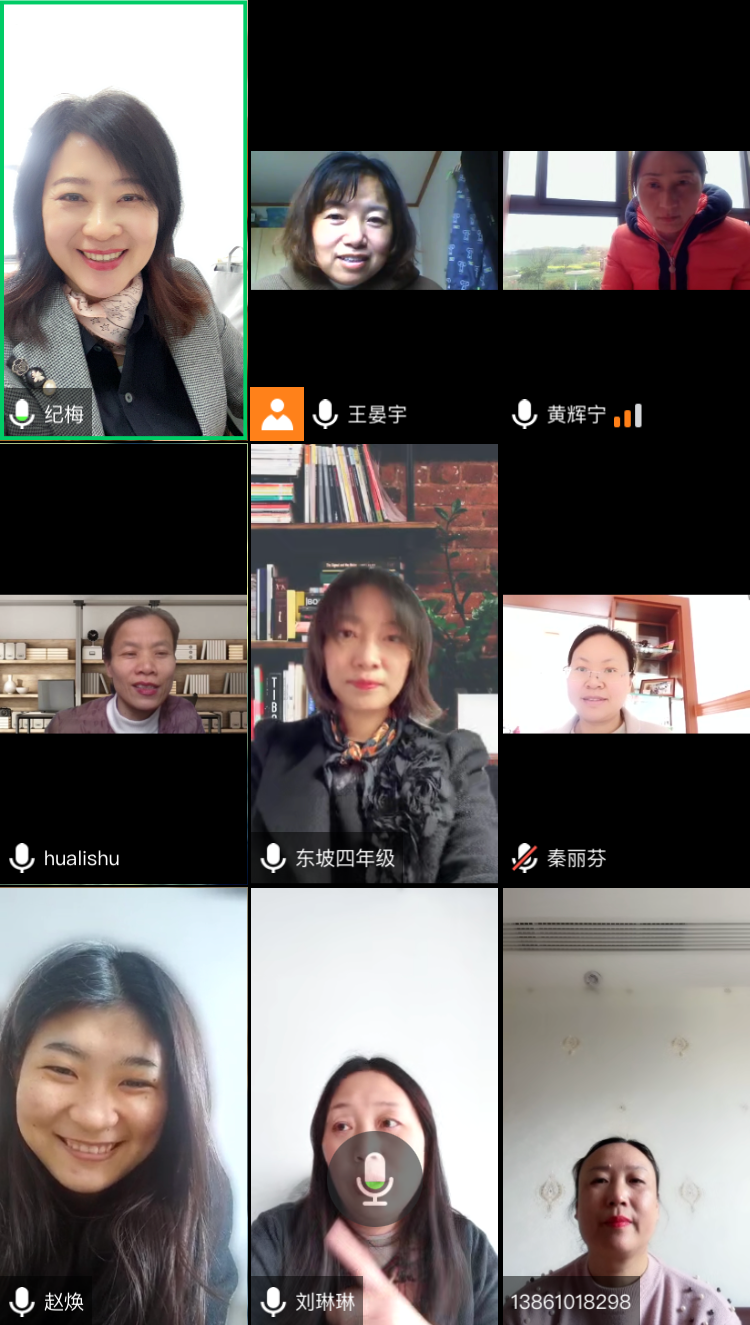Select 秦丽芬's muted video tile

pos(626,665)
